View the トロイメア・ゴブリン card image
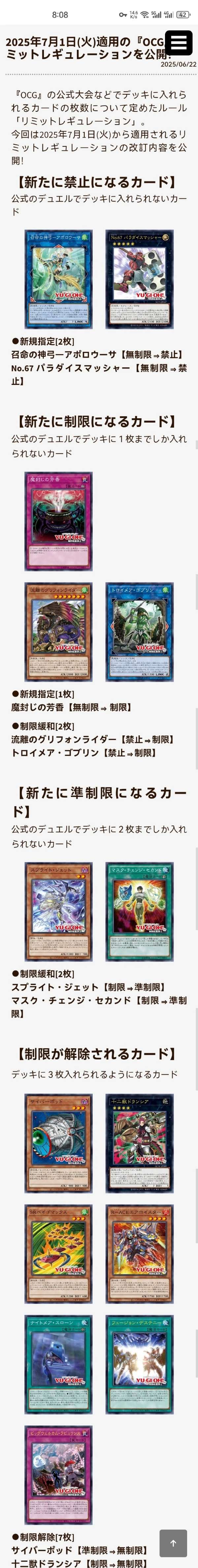The width and height of the screenshot is (198, 1568). (x=139, y=632)
